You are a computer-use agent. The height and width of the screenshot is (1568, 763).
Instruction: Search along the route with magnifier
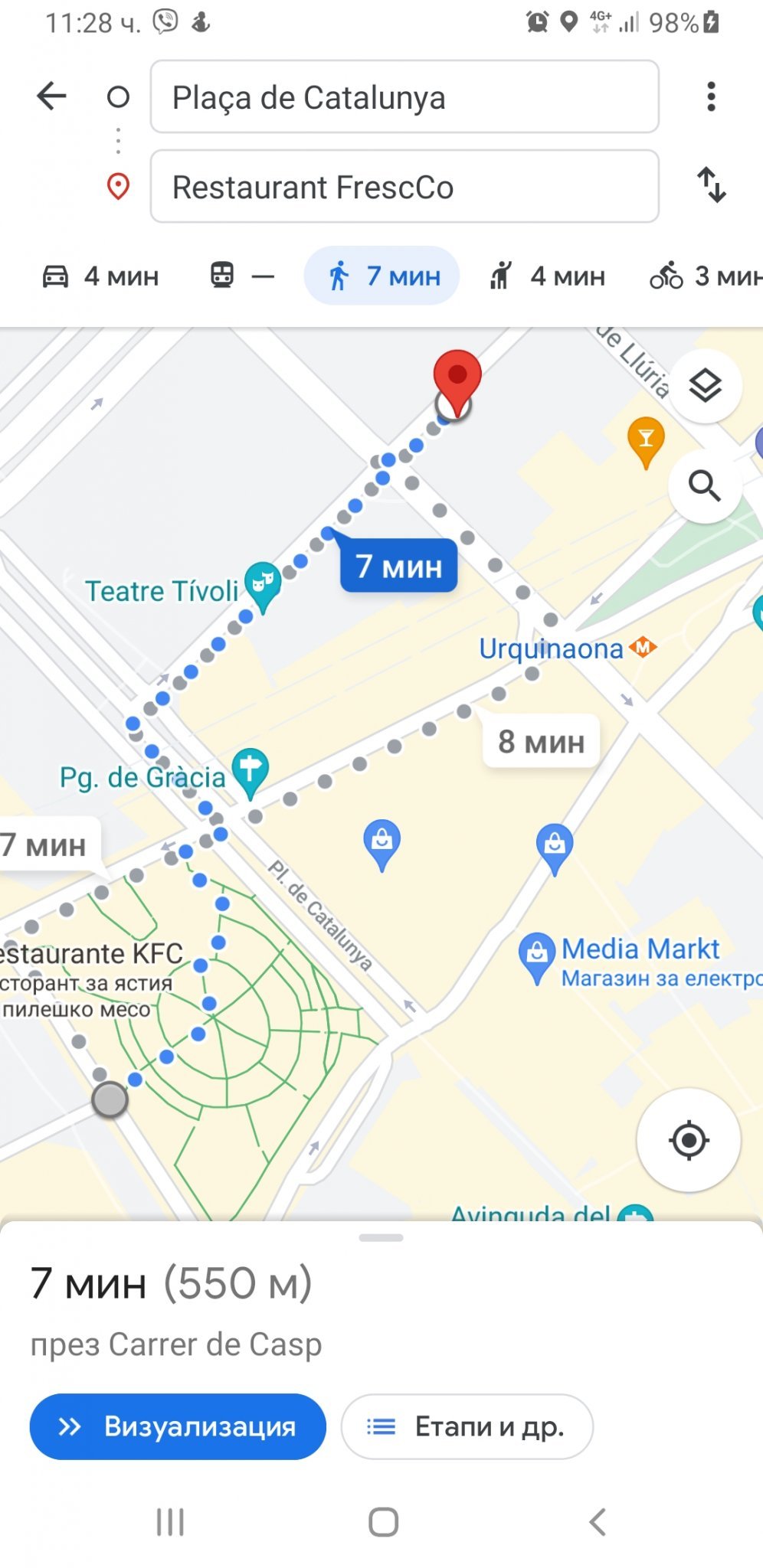point(705,485)
